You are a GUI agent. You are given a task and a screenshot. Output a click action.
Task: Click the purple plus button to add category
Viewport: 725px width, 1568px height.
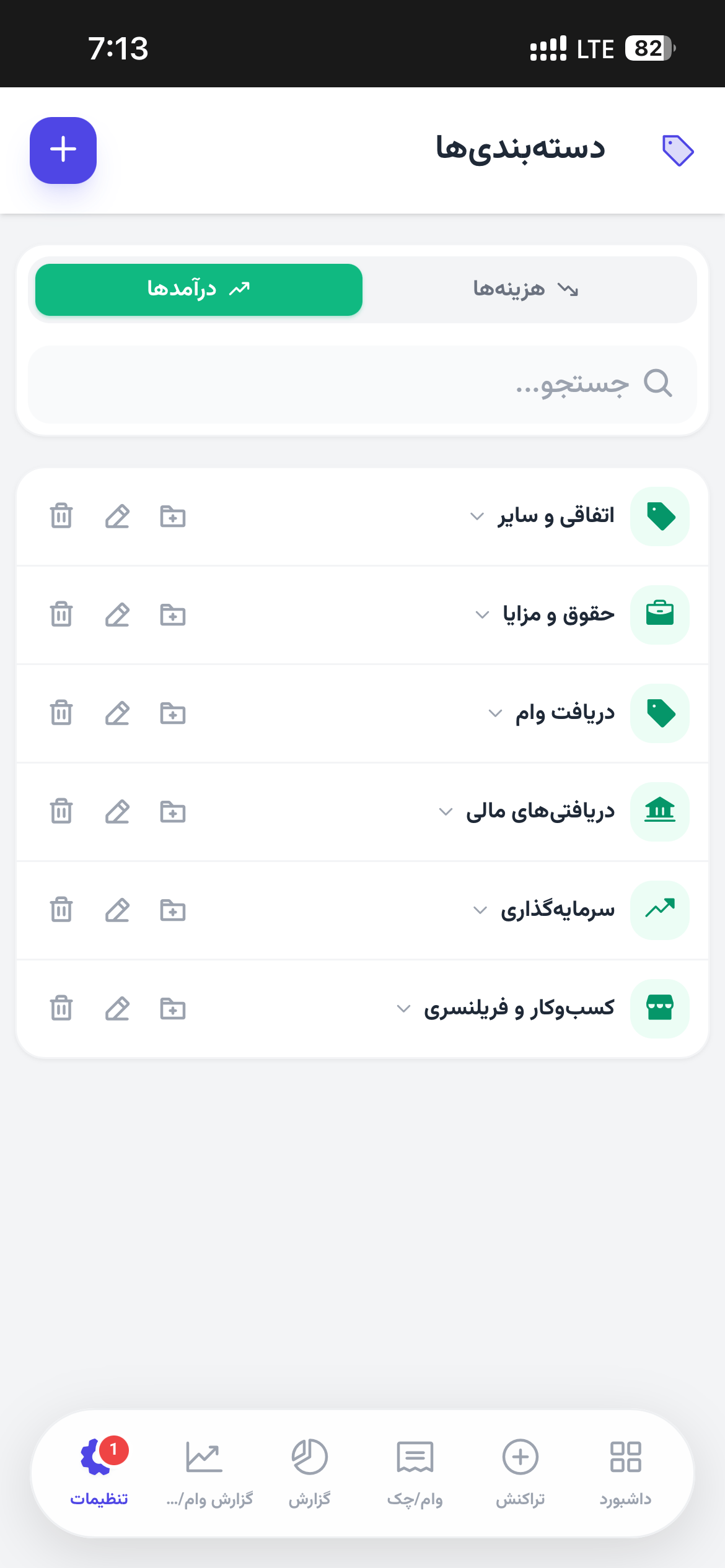63,150
